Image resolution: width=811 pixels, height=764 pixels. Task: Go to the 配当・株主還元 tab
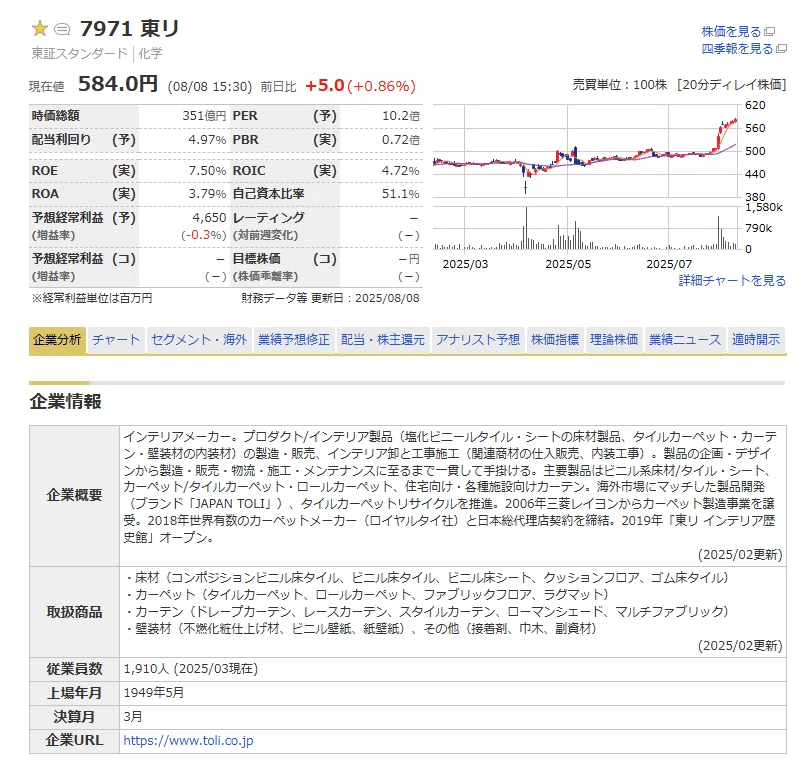383,340
